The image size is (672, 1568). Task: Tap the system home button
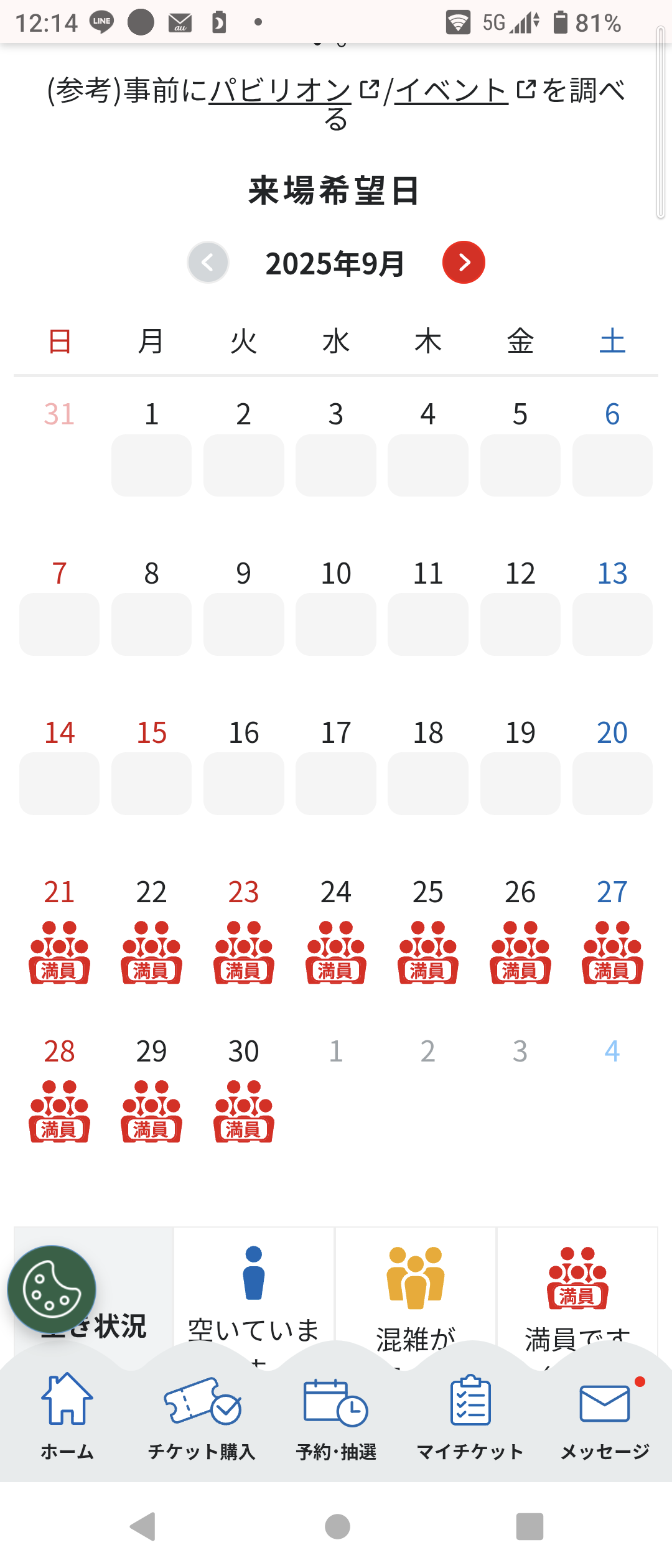click(337, 1526)
